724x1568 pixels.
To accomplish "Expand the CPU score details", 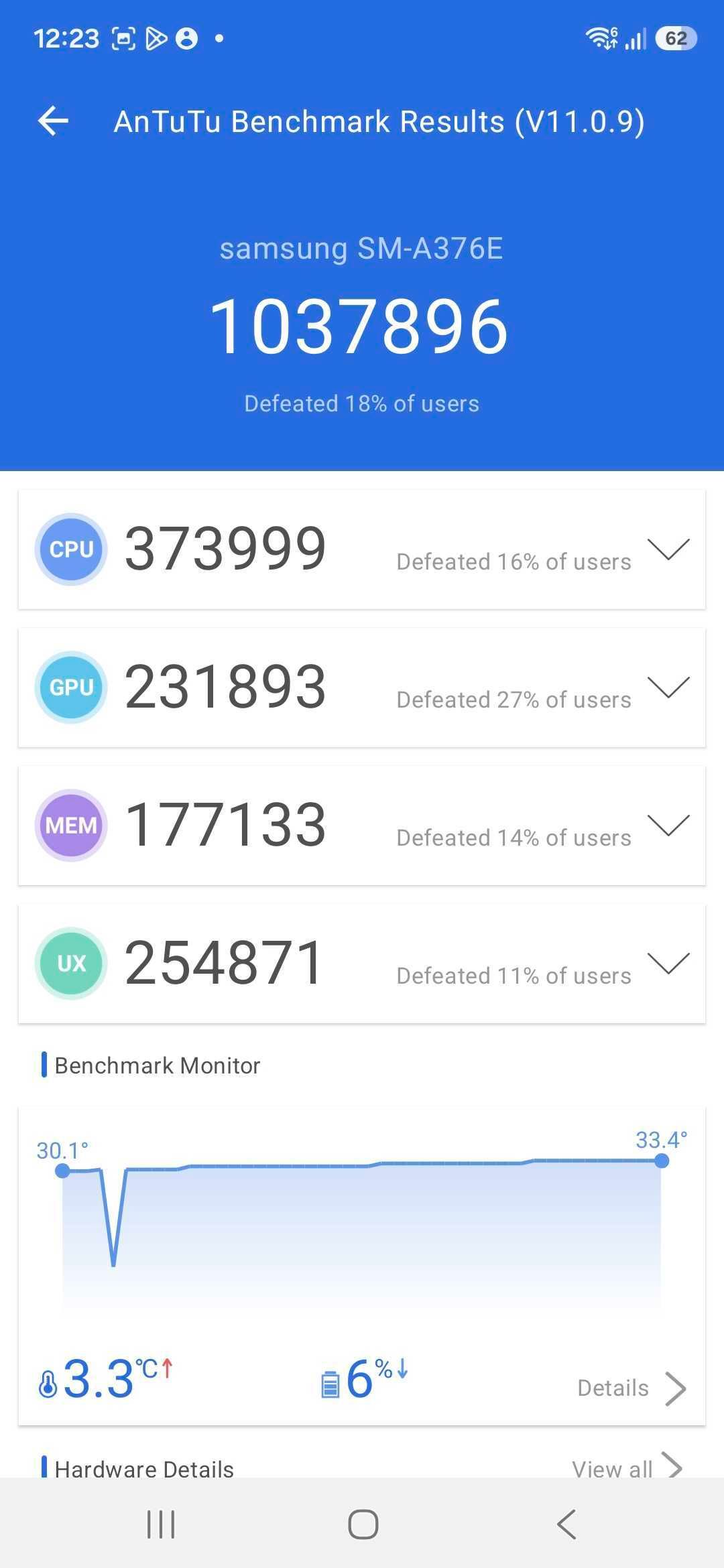I will coord(668,549).
